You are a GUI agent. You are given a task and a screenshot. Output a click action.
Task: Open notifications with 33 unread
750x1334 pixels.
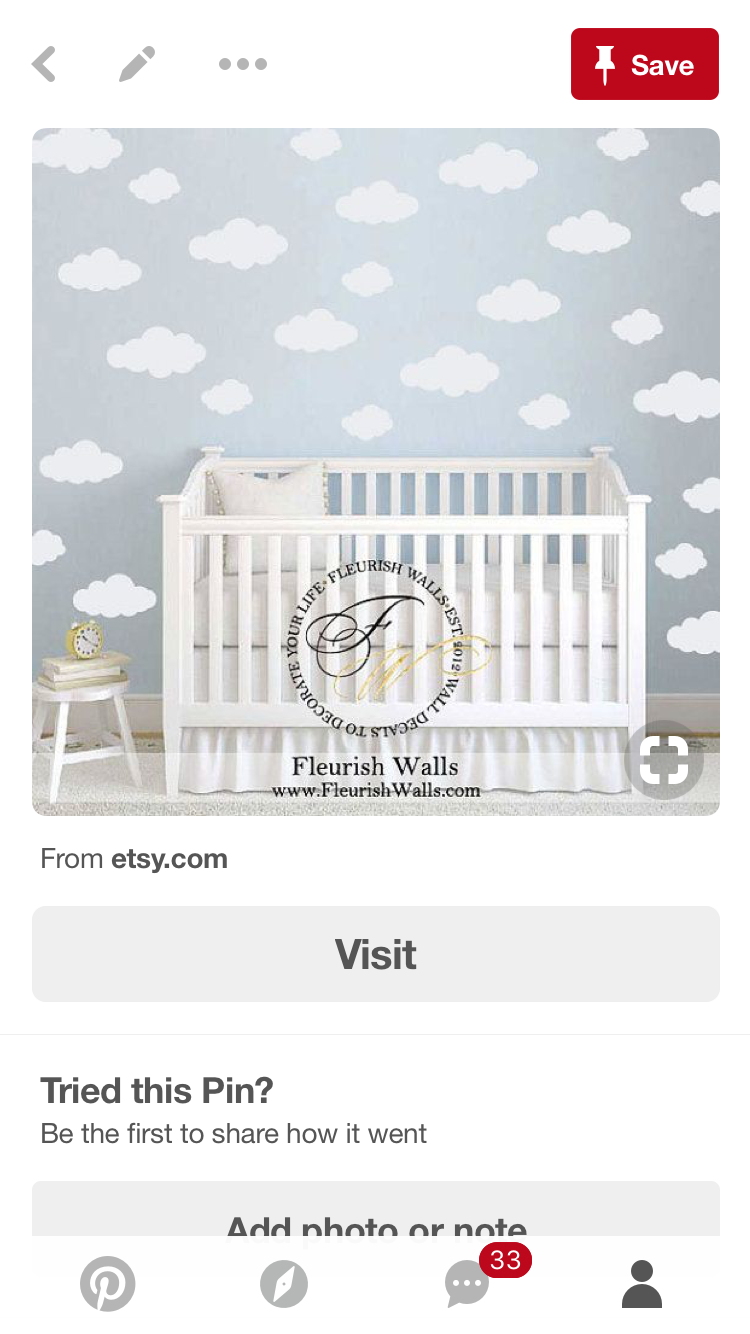468,1283
